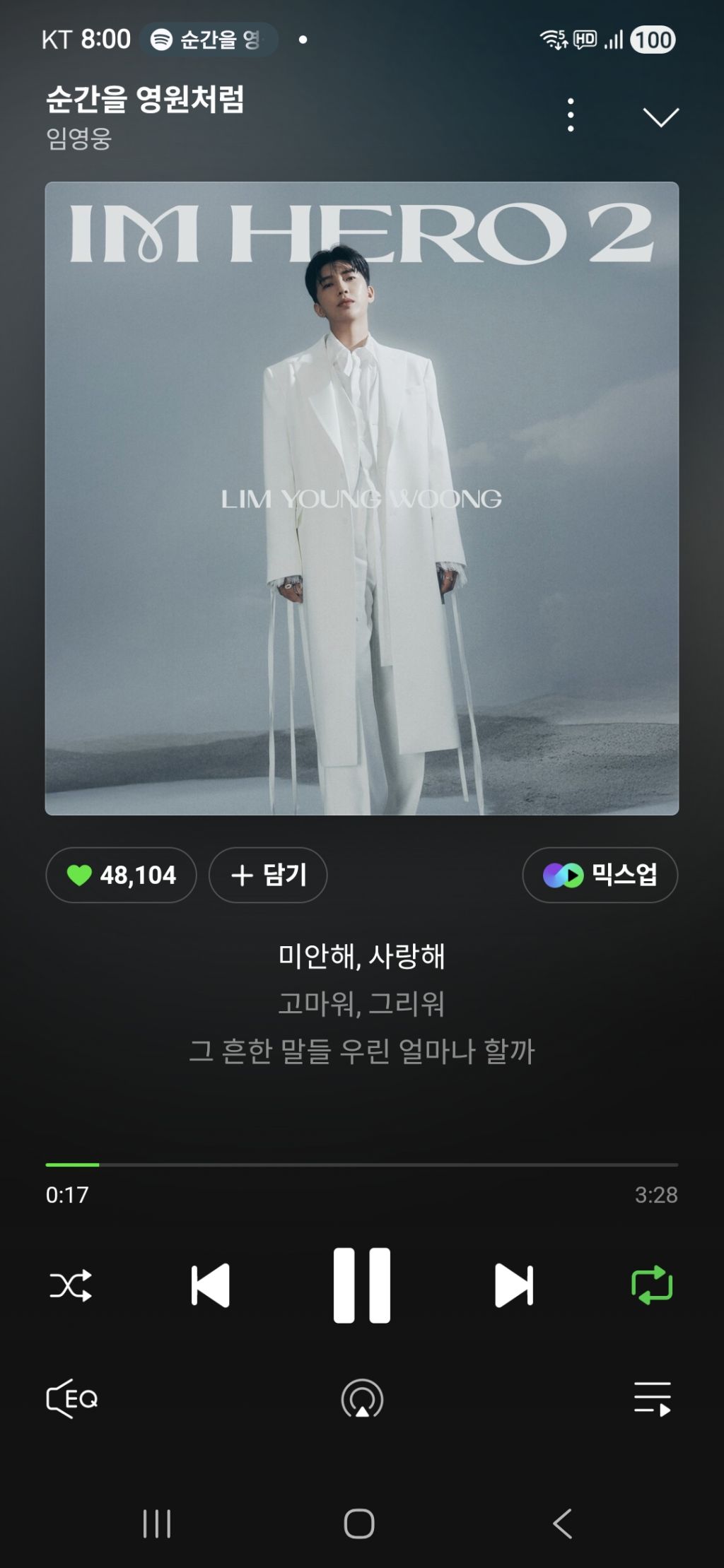Open the 믹스업 mix-up feature
This screenshot has width=724, height=1568.
click(x=600, y=875)
